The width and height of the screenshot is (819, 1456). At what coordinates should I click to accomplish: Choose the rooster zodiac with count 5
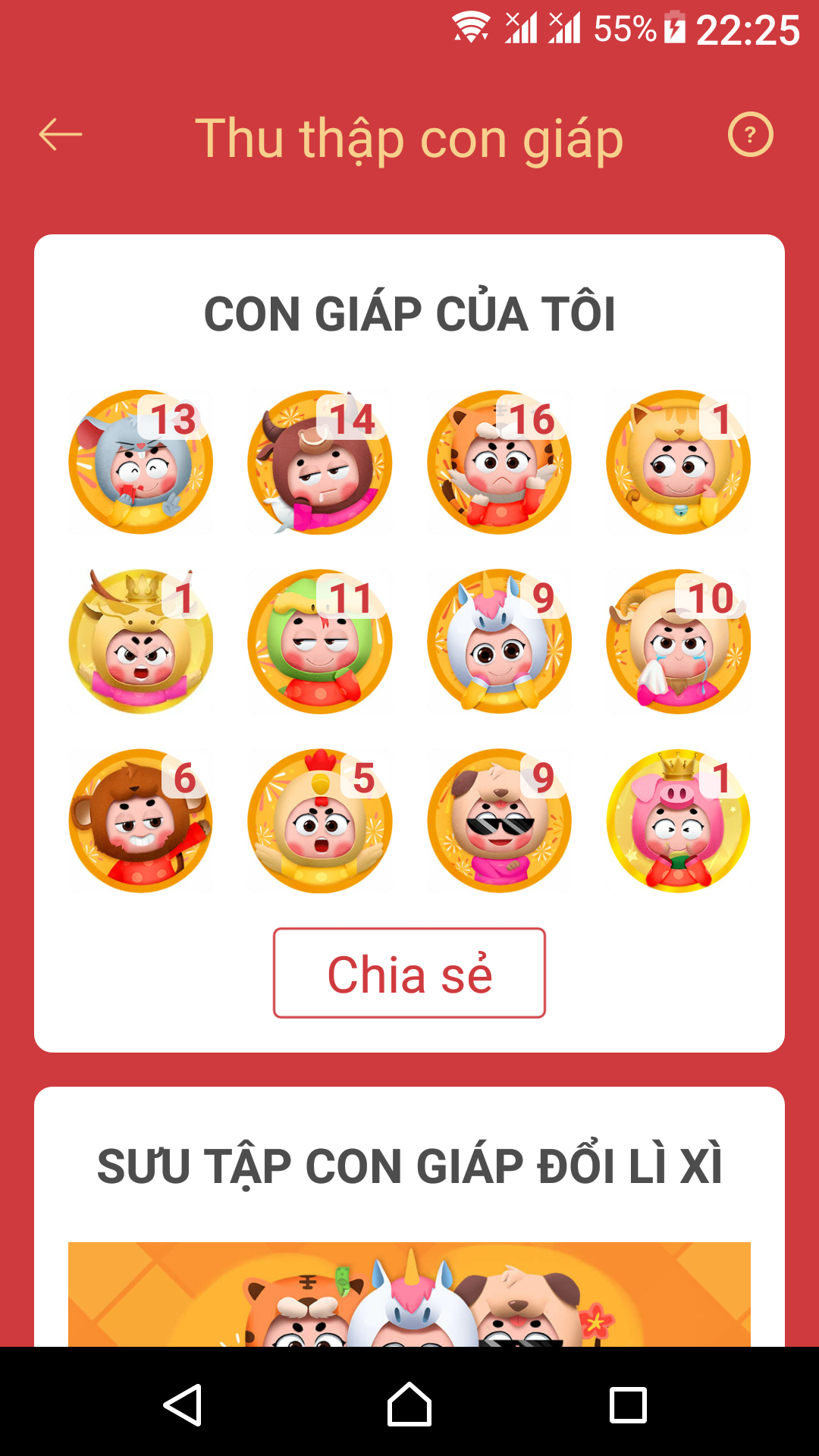320,821
